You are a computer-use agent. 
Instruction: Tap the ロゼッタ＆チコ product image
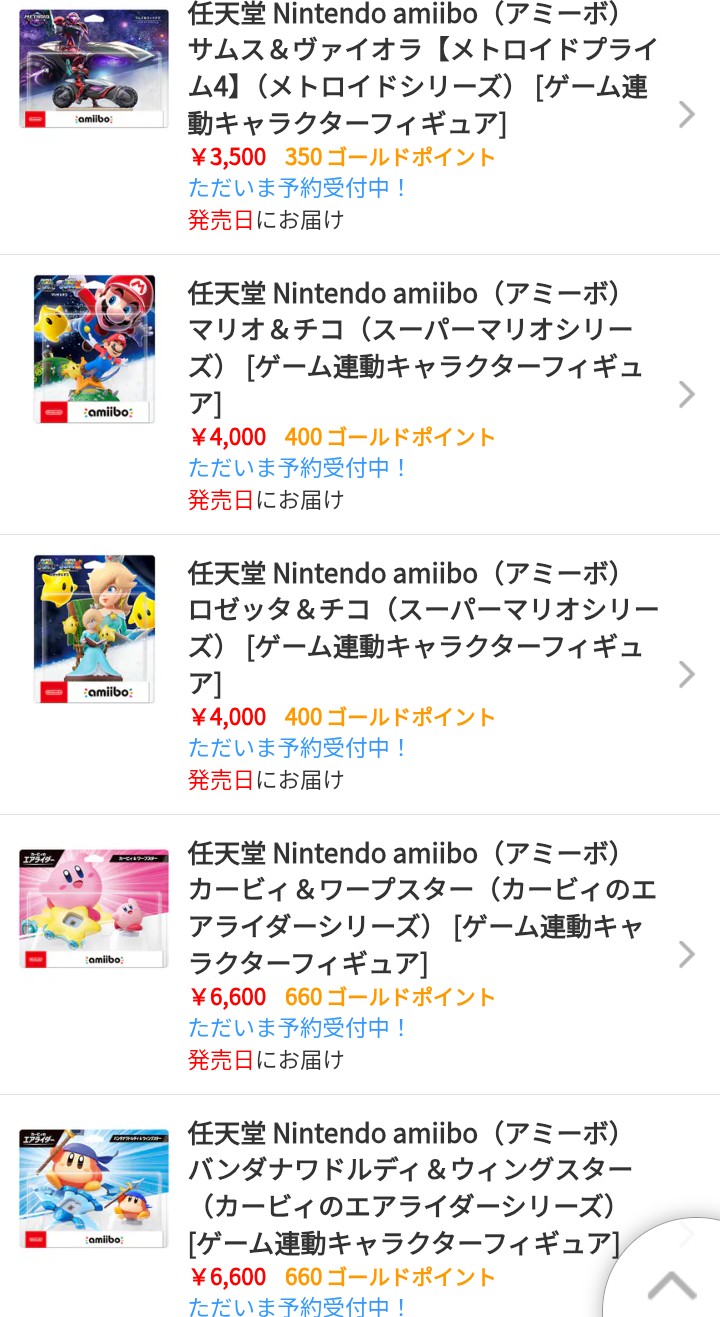(94, 629)
